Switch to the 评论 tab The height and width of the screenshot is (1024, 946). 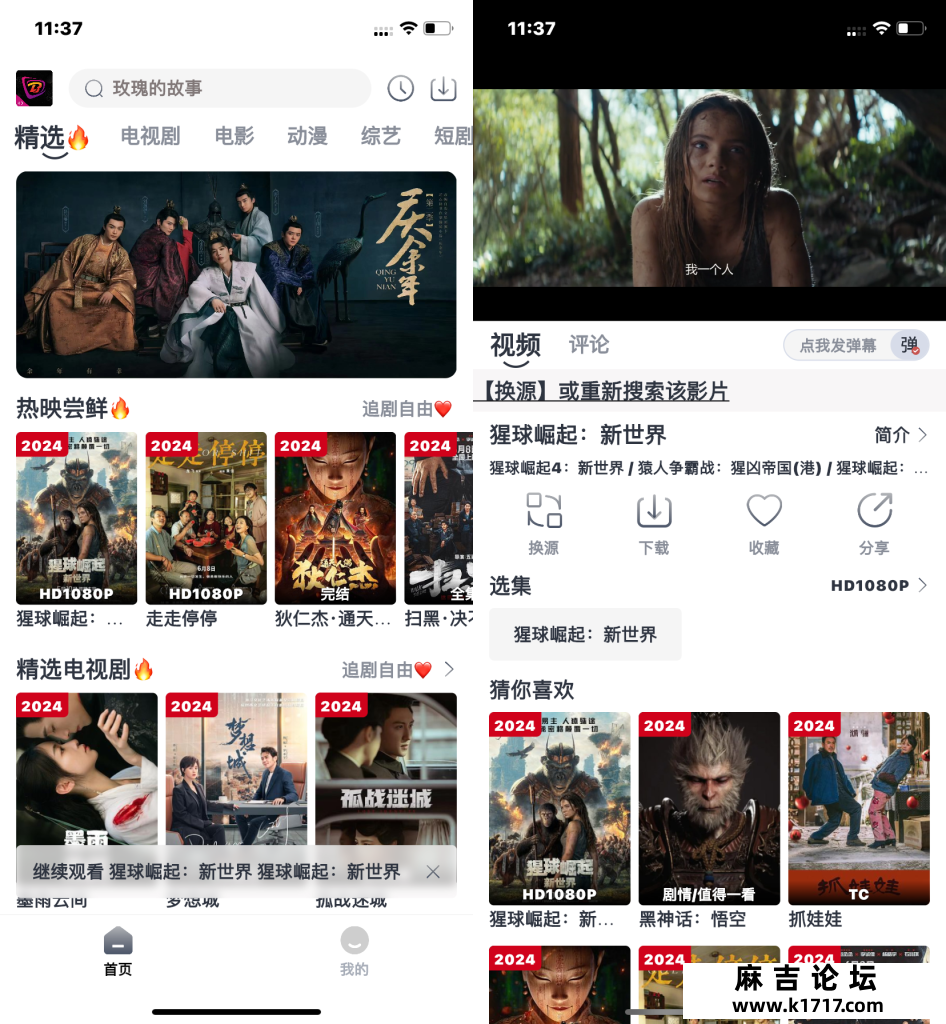[x=588, y=345]
